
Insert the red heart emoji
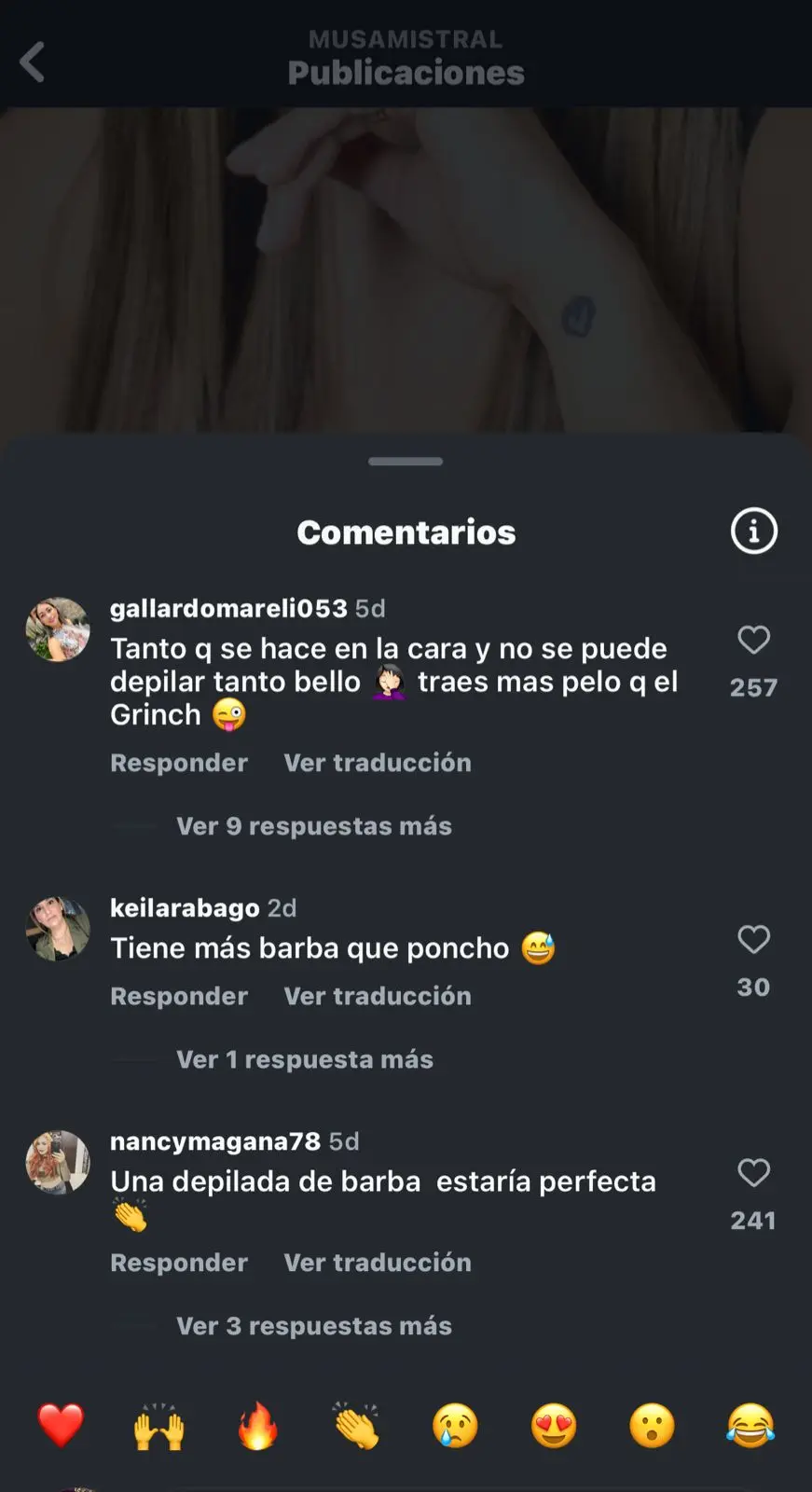coord(61,1426)
